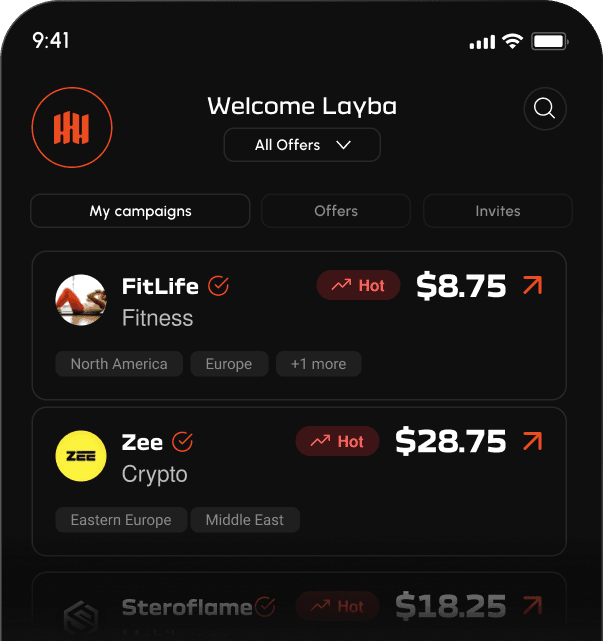This screenshot has height=641, width=603.
Task: Show the +1 more regions for FitLife
Action: click(318, 364)
